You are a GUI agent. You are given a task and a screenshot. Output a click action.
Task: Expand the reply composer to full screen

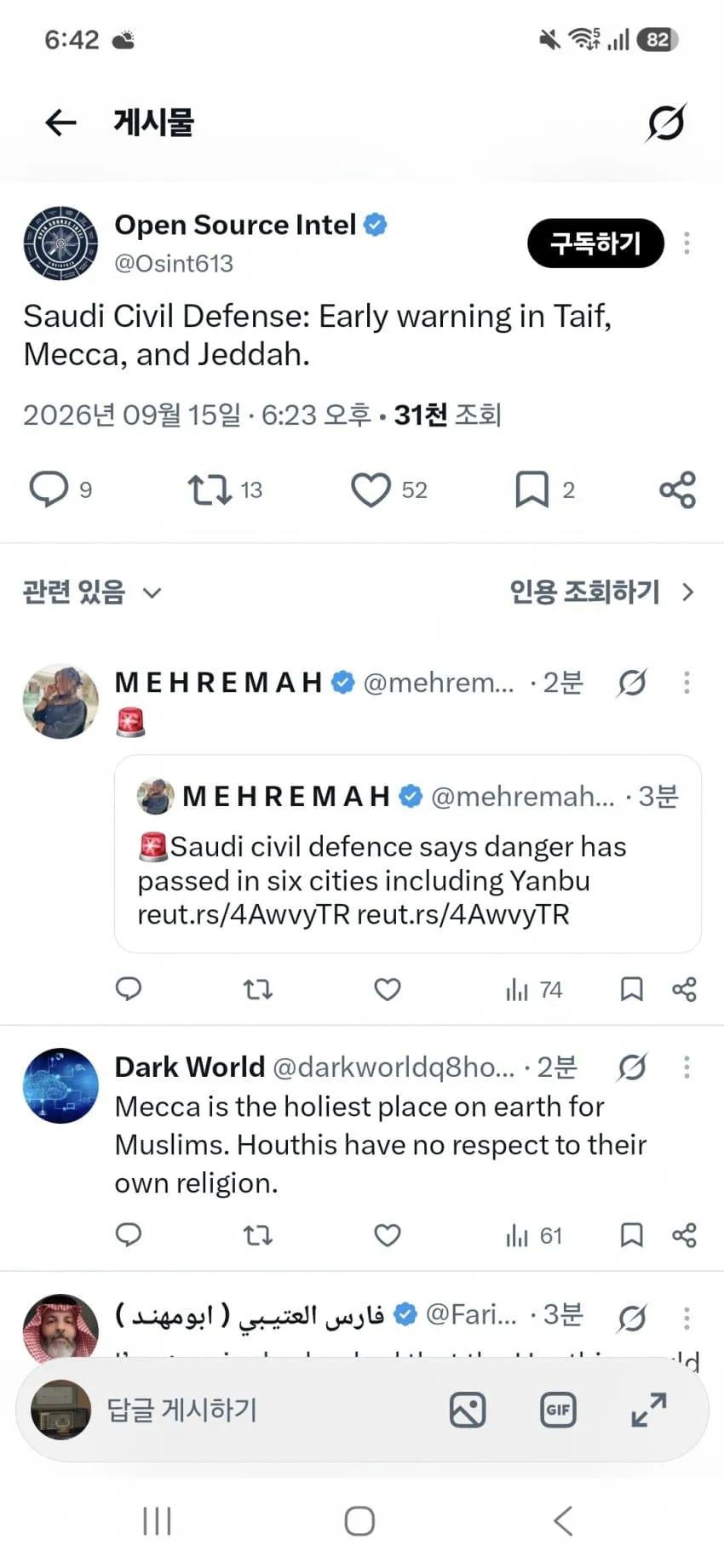point(649,1410)
